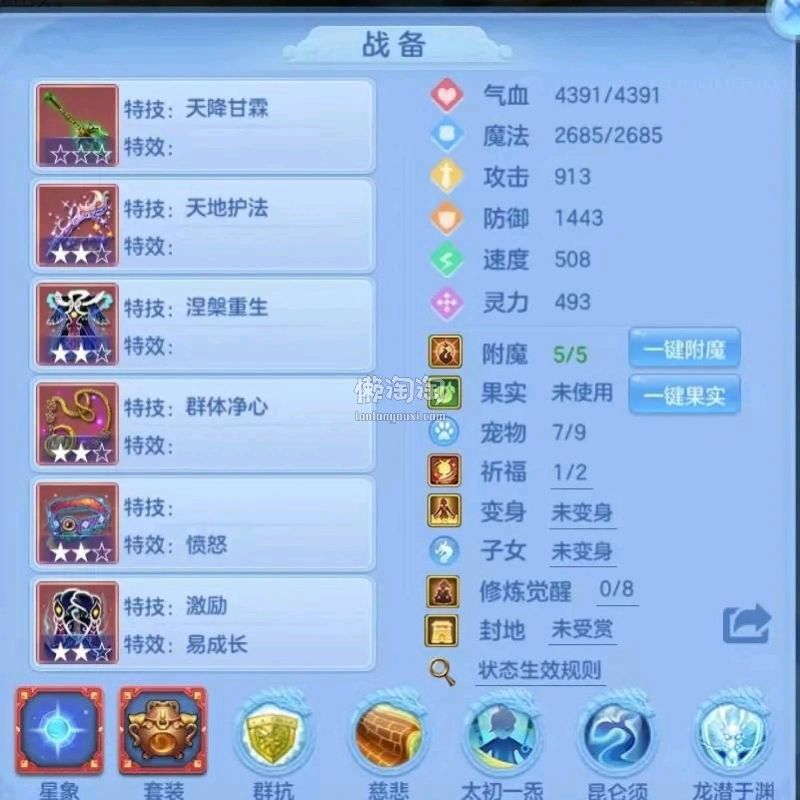This screenshot has height=800, width=800.
Task: Open the armor with 涅槃重生
Action: click(77, 324)
